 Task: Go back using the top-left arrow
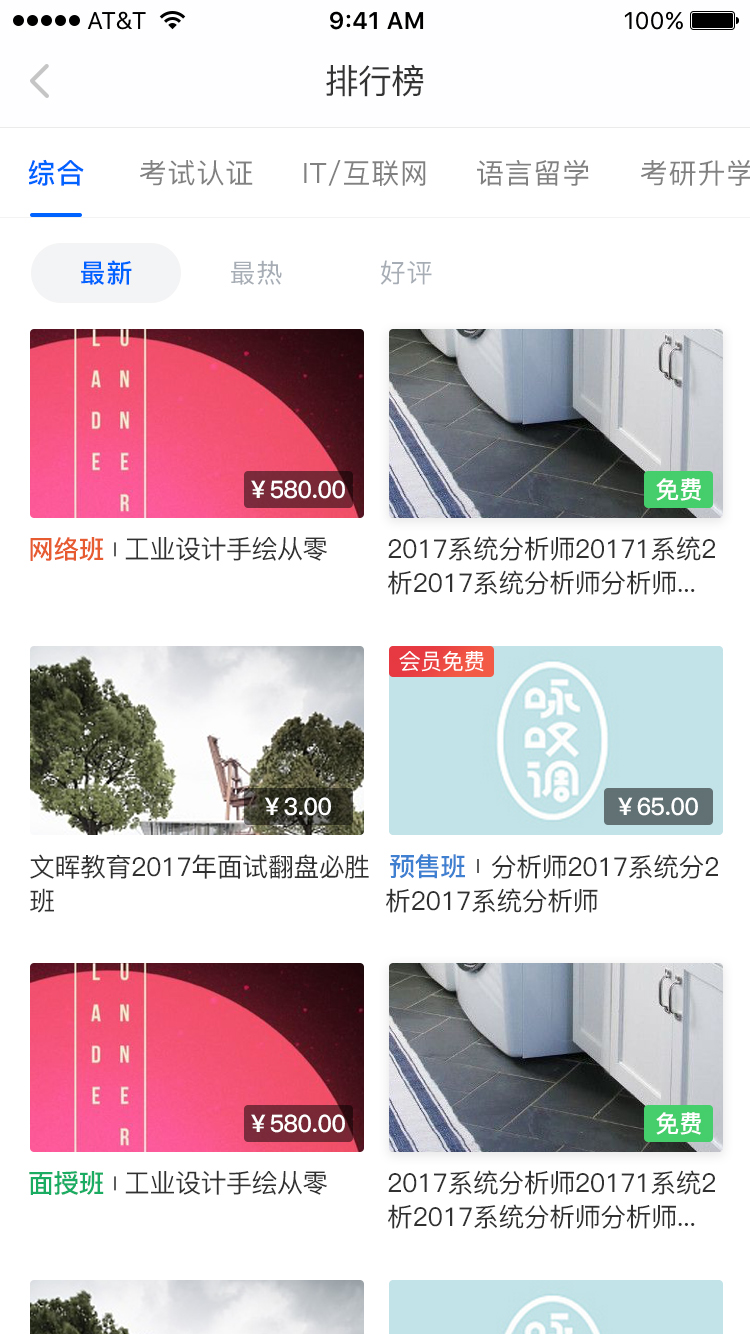40,81
